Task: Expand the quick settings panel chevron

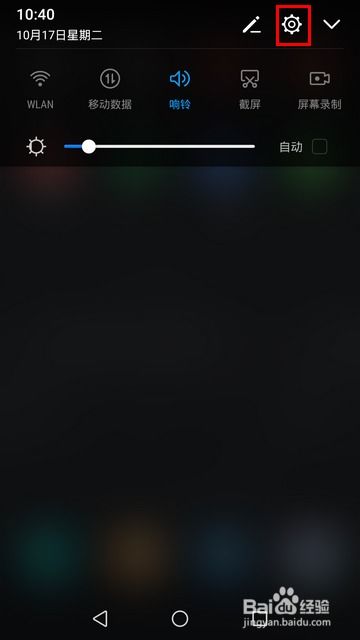Action: point(331,24)
